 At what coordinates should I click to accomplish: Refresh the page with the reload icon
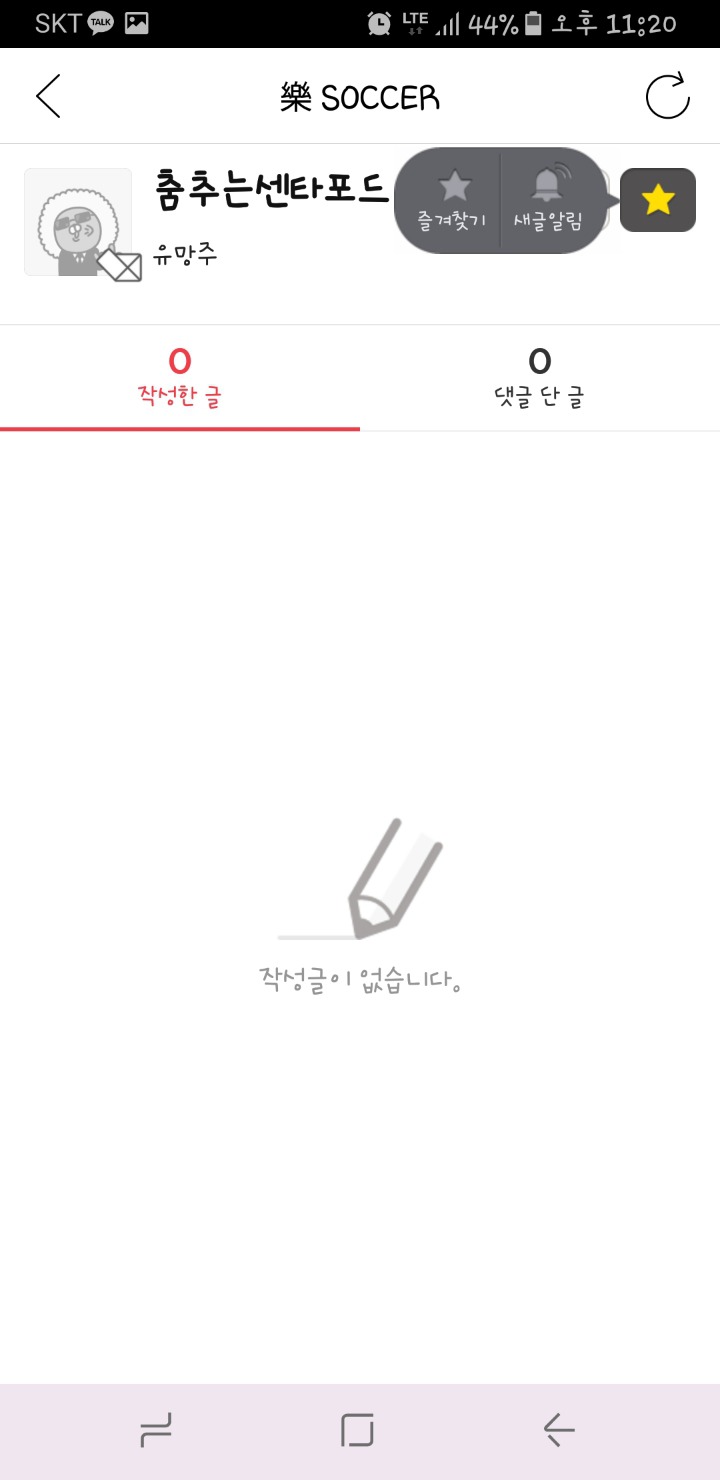[x=667, y=96]
